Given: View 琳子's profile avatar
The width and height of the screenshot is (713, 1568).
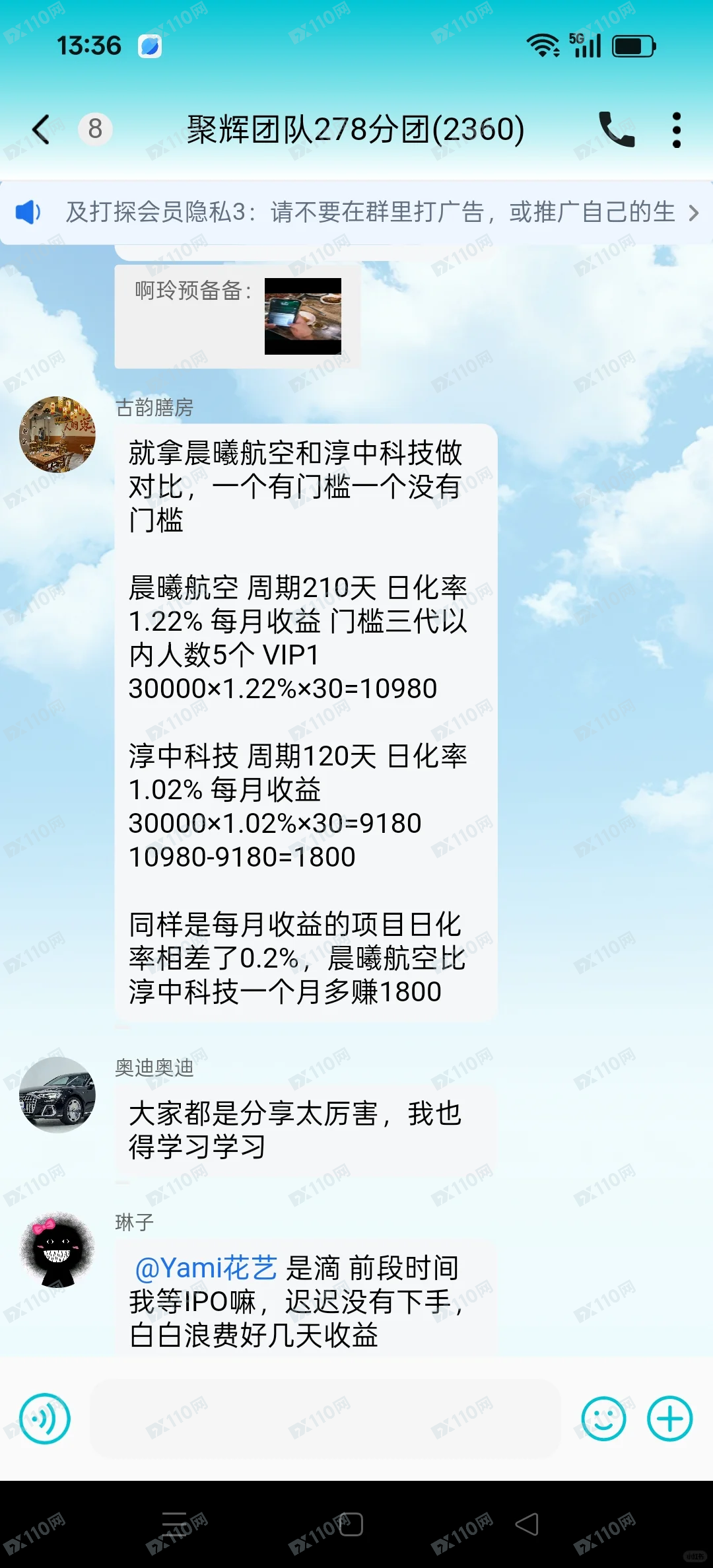Looking at the screenshot, I should [x=57, y=1250].
